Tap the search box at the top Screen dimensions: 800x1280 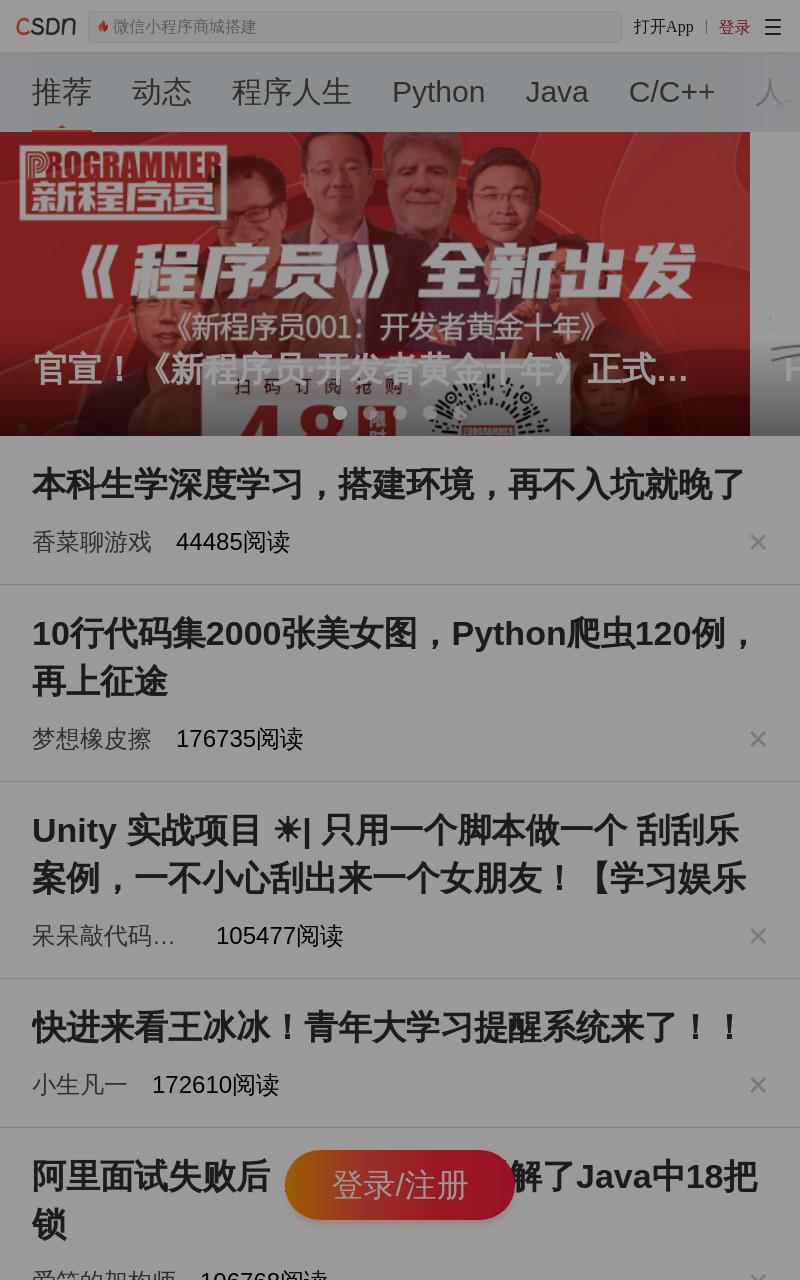click(355, 27)
